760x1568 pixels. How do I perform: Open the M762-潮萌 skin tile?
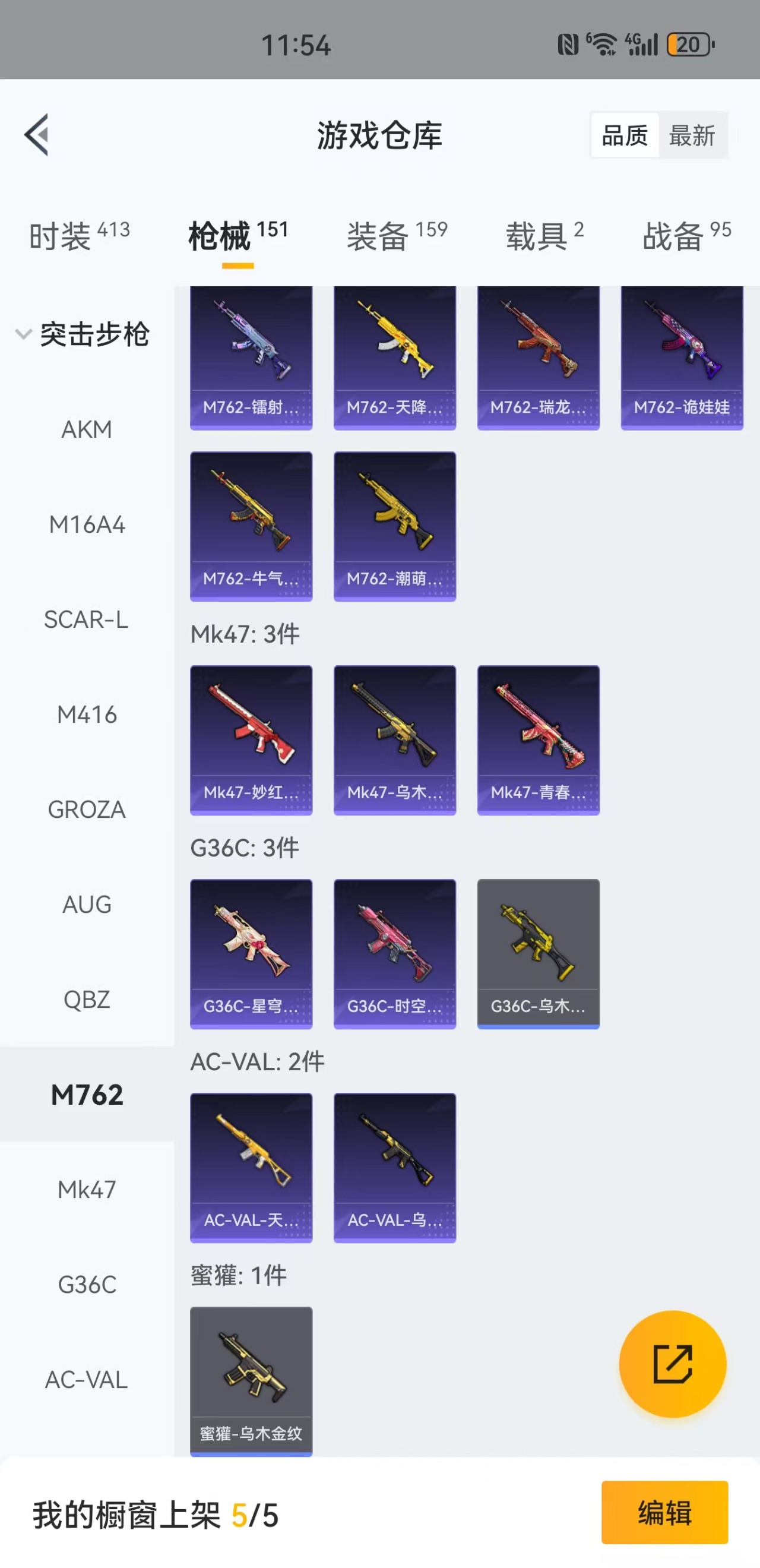(394, 526)
